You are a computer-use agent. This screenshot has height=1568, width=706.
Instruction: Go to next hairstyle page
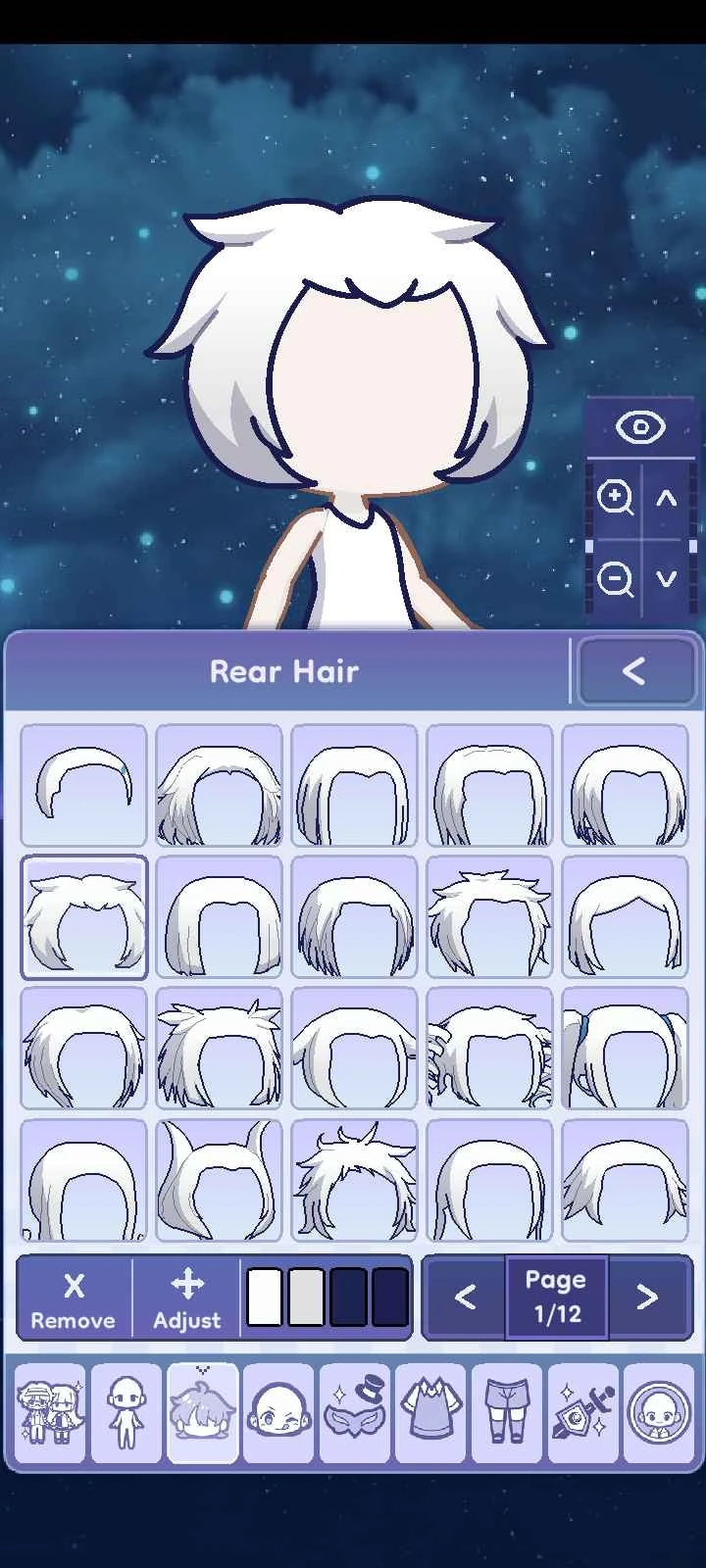click(x=648, y=1297)
